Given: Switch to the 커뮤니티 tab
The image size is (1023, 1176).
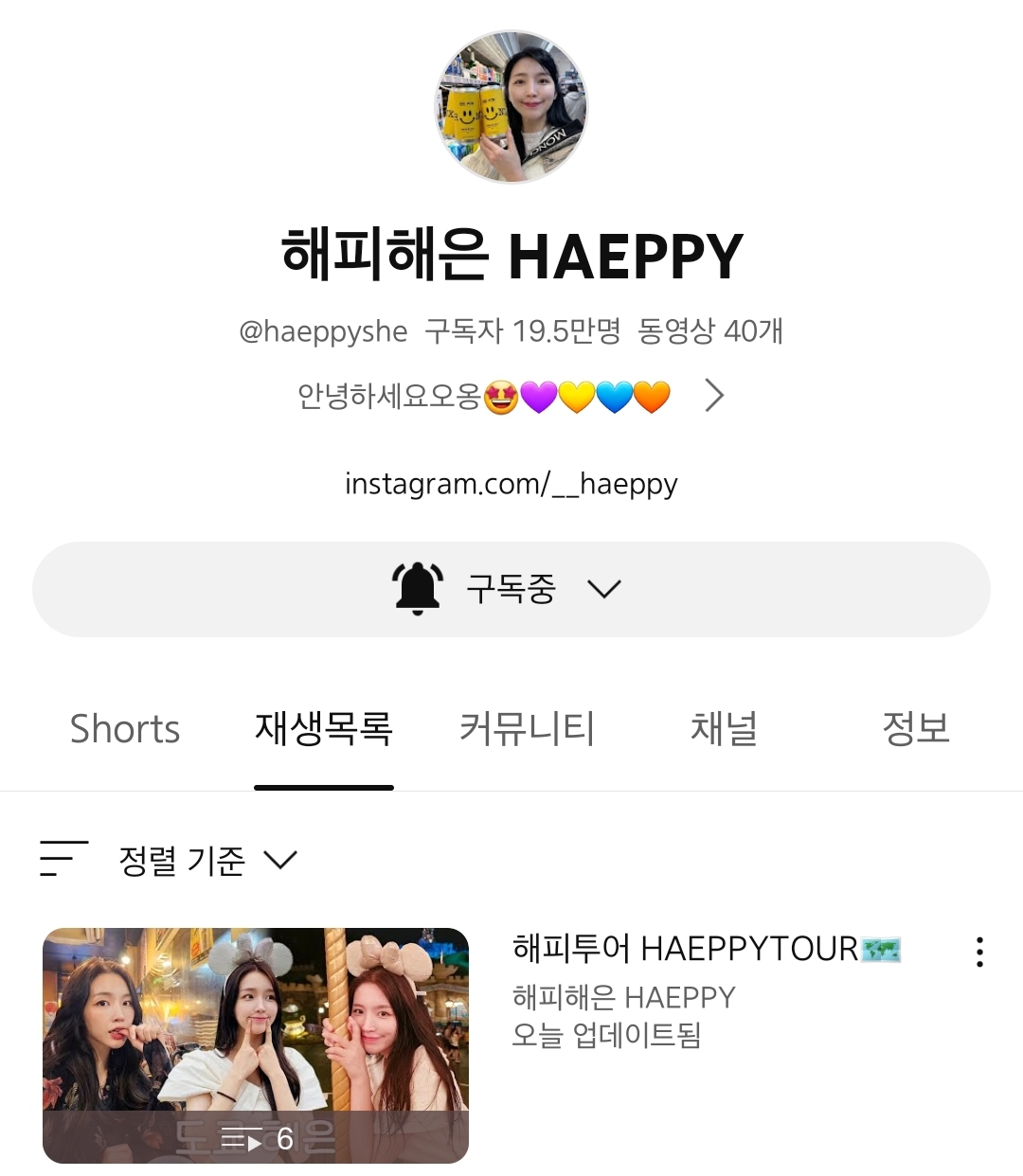Looking at the screenshot, I should (x=527, y=729).
